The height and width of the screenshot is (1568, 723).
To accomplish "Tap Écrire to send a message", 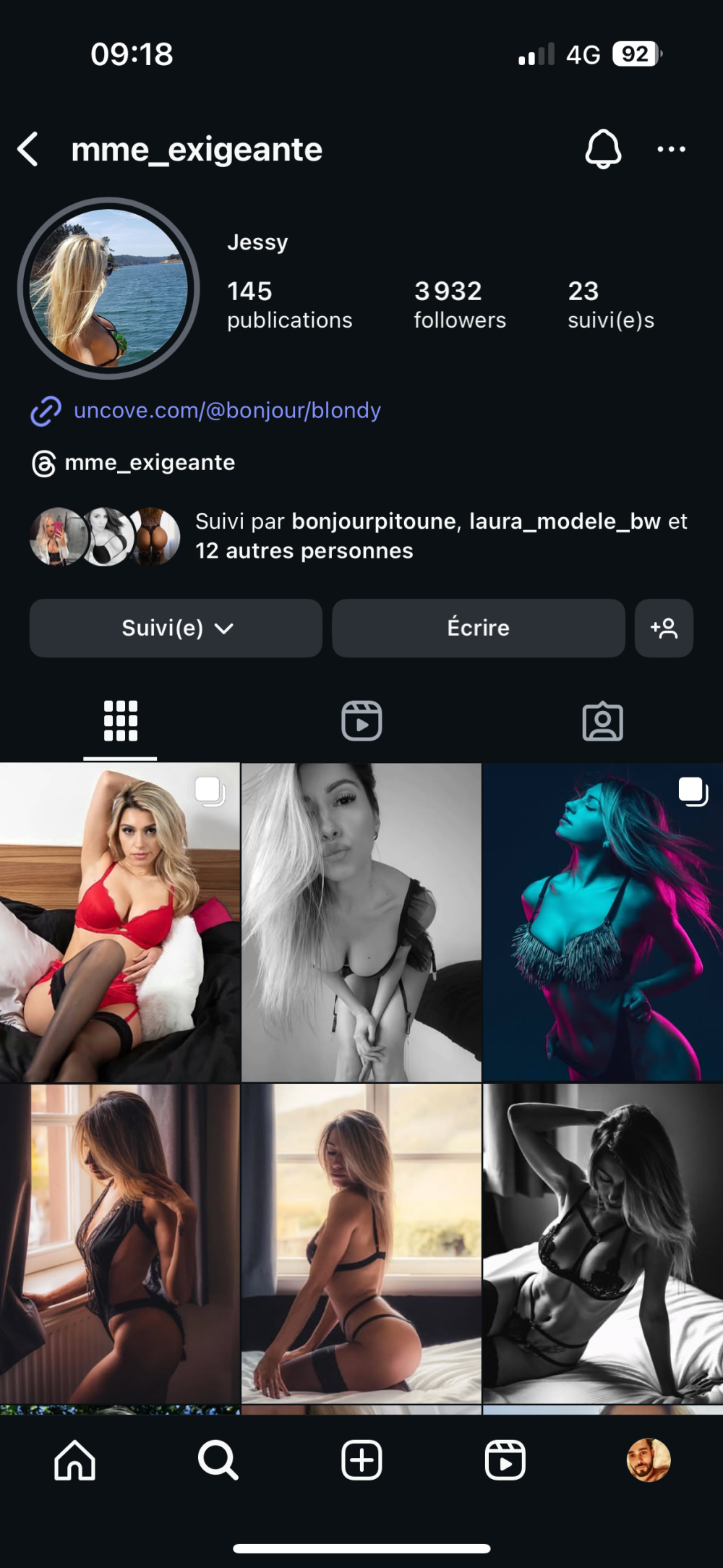I will [x=478, y=628].
